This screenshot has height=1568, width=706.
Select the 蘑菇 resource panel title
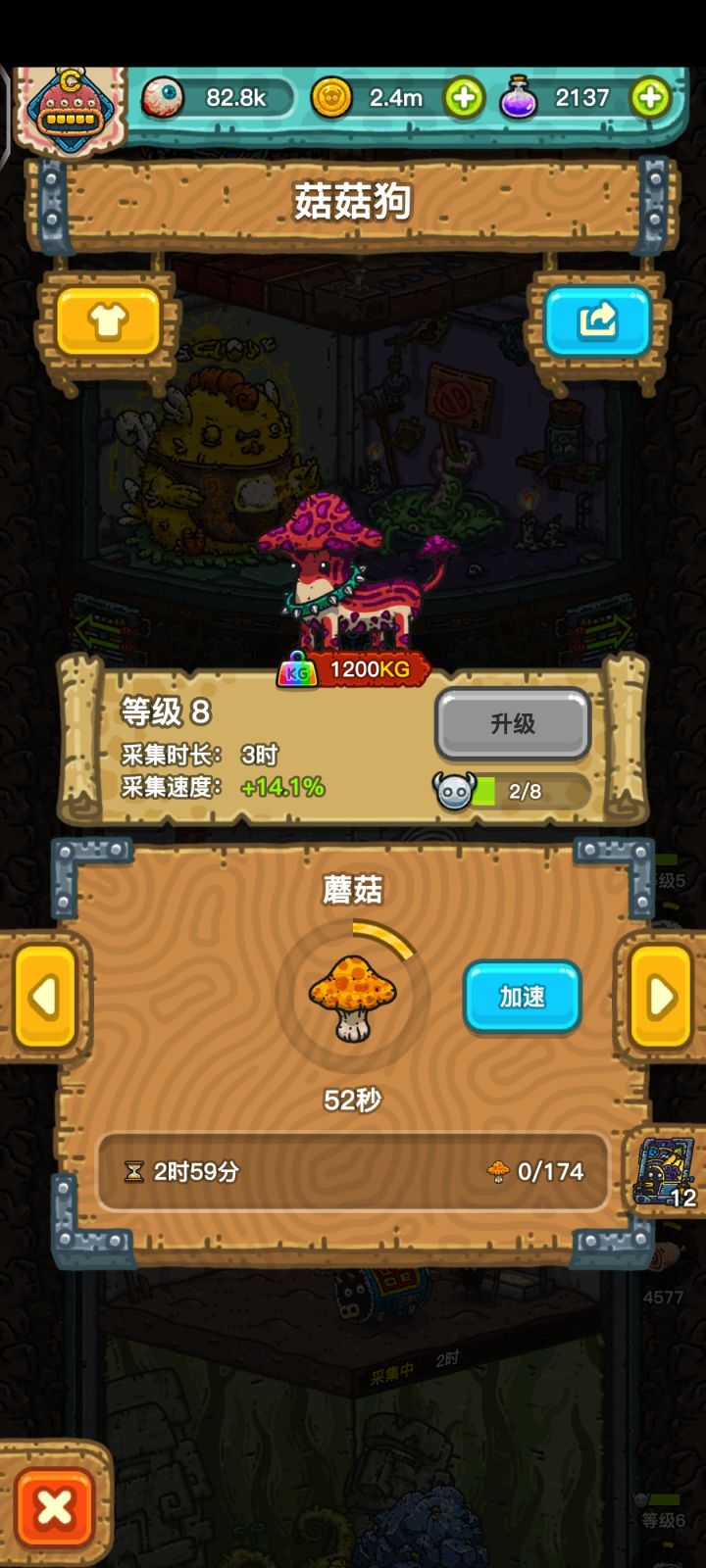(353, 890)
